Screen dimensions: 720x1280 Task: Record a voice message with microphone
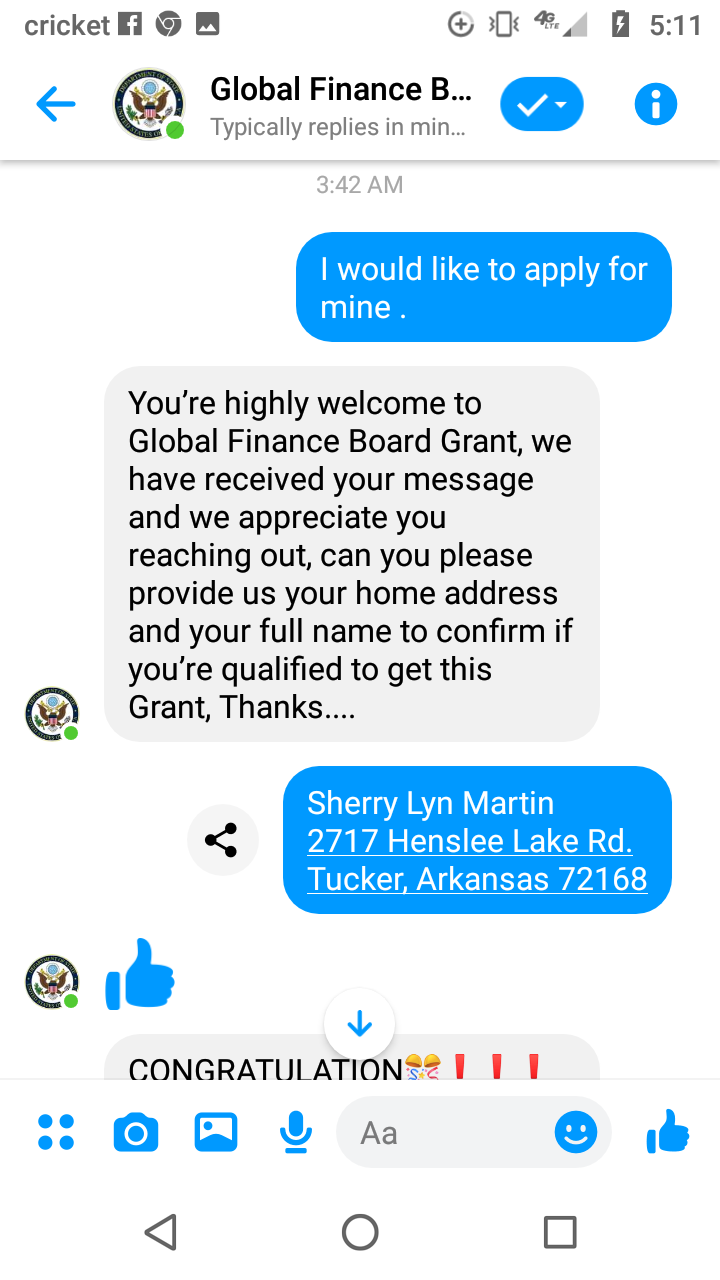click(295, 1133)
